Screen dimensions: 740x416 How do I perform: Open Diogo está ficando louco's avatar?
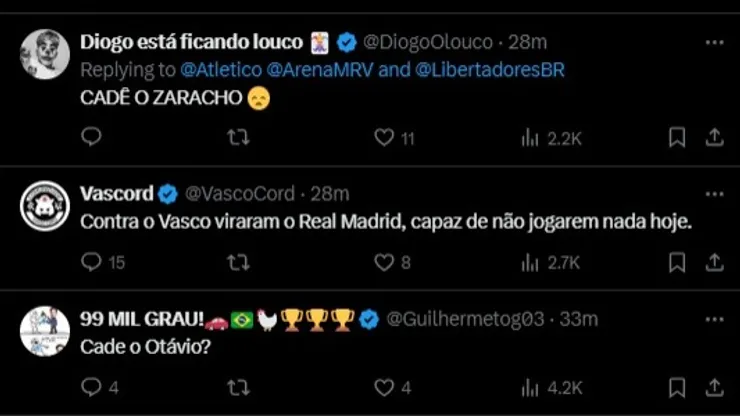(45, 55)
